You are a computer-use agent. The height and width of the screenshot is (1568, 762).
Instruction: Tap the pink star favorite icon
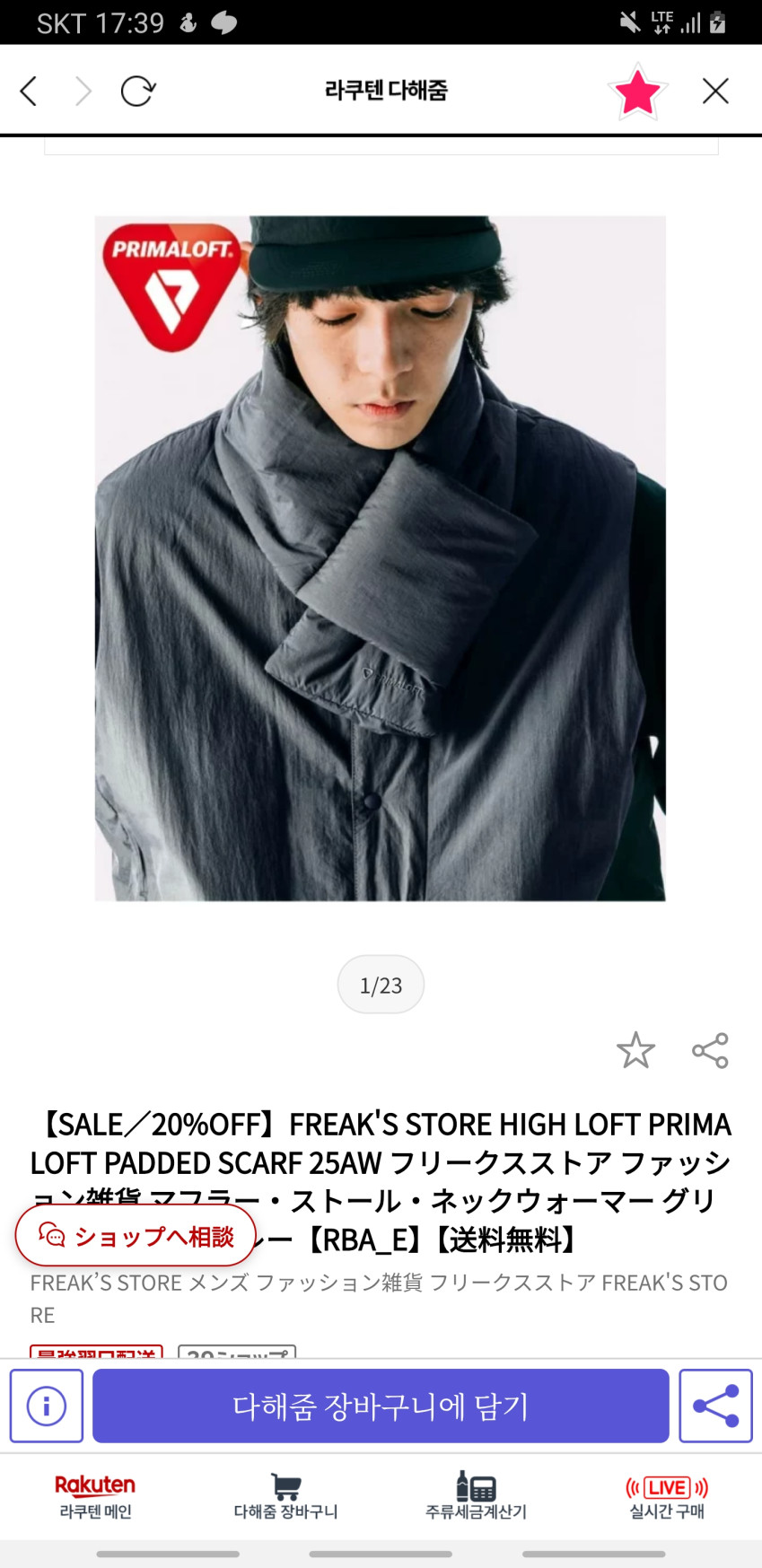tap(637, 92)
